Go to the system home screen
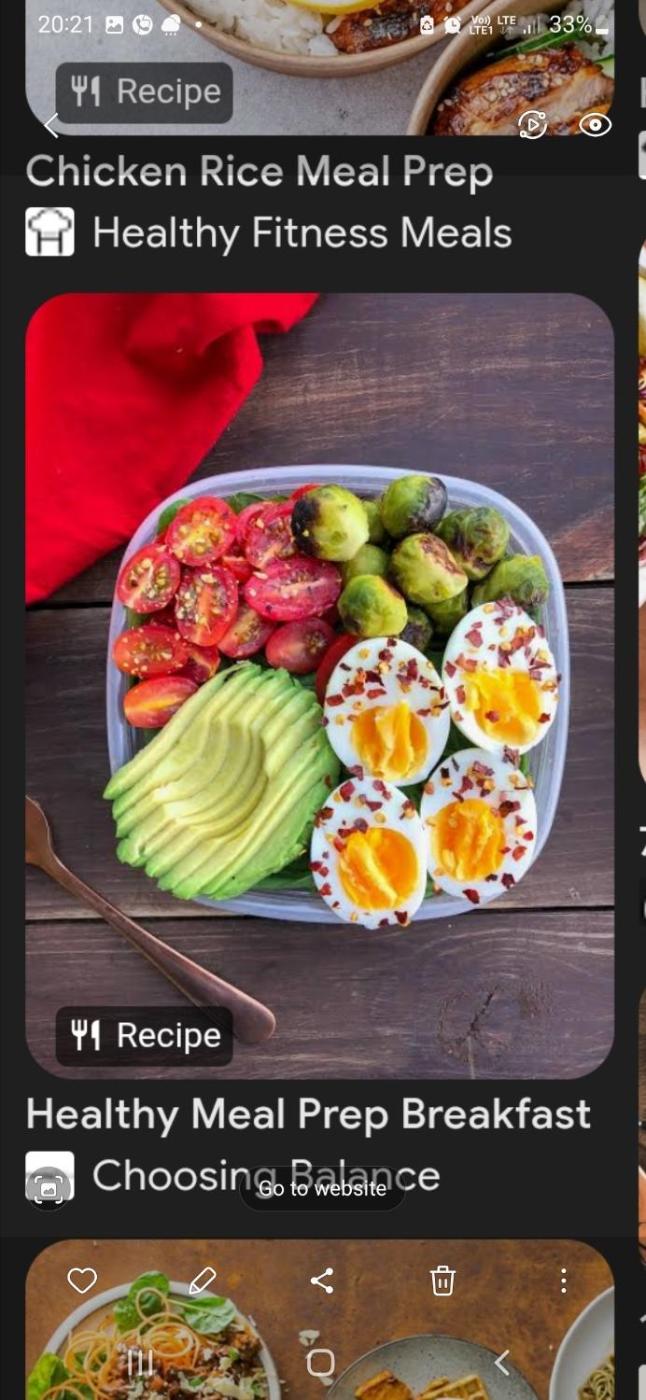646x1400 pixels. click(320, 1362)
